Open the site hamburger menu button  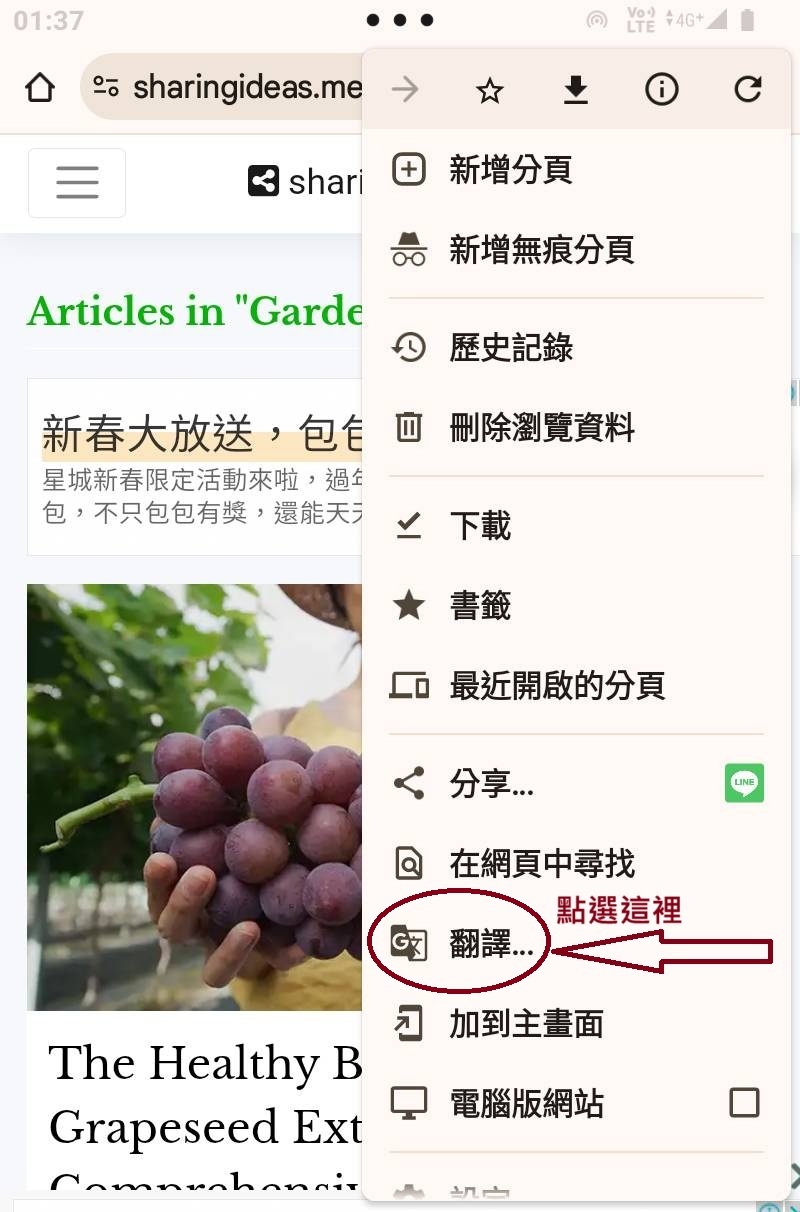[x=77, y=183]
